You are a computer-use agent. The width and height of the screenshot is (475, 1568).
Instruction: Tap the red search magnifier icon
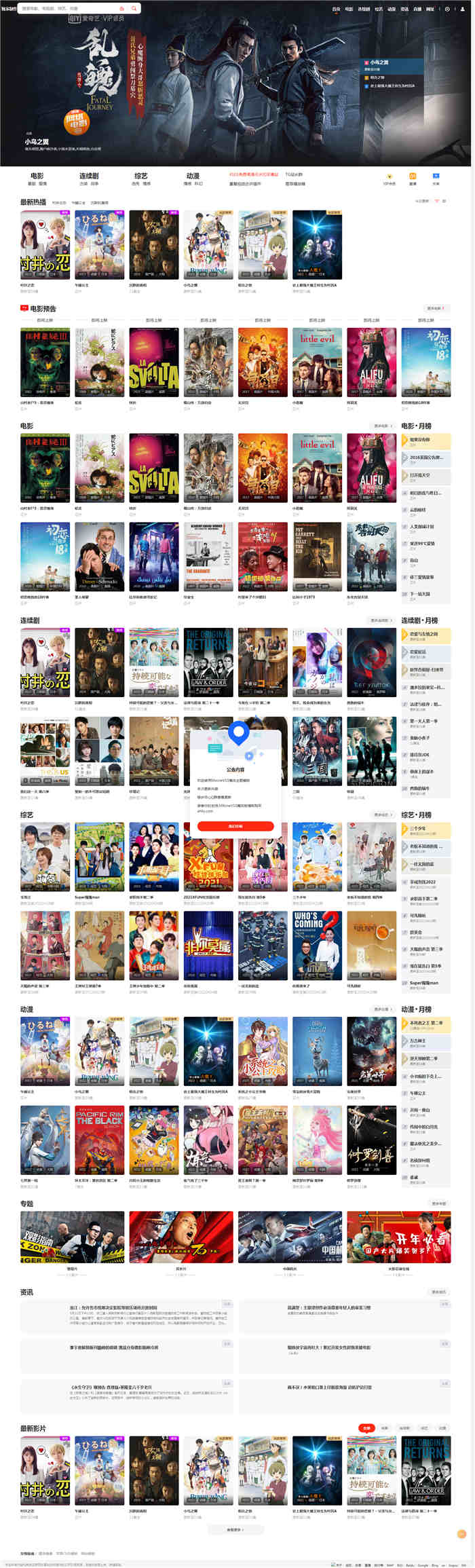point(134,9)
